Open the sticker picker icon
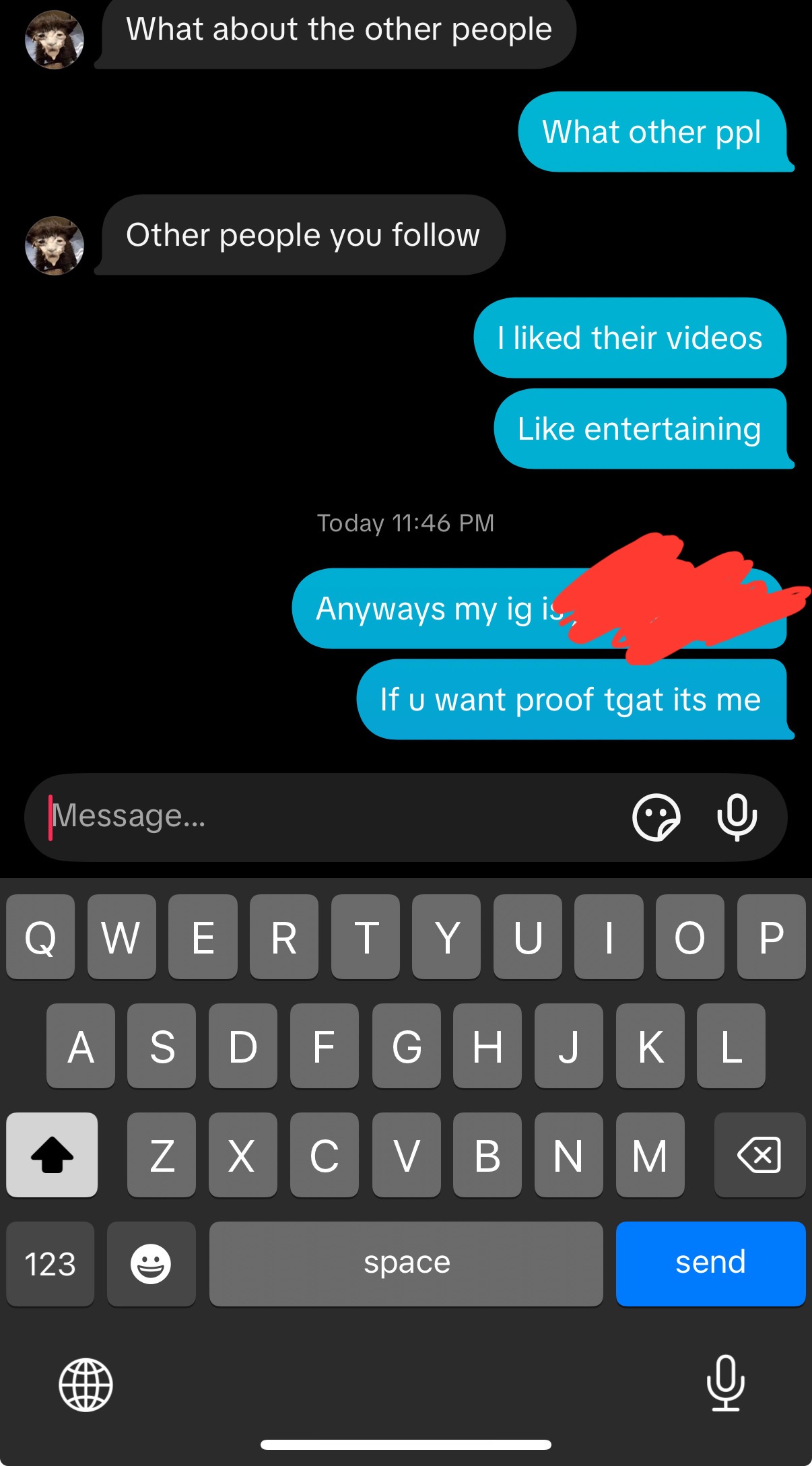The width and height of the screenshot is (812, 1466). coord(656,817)
